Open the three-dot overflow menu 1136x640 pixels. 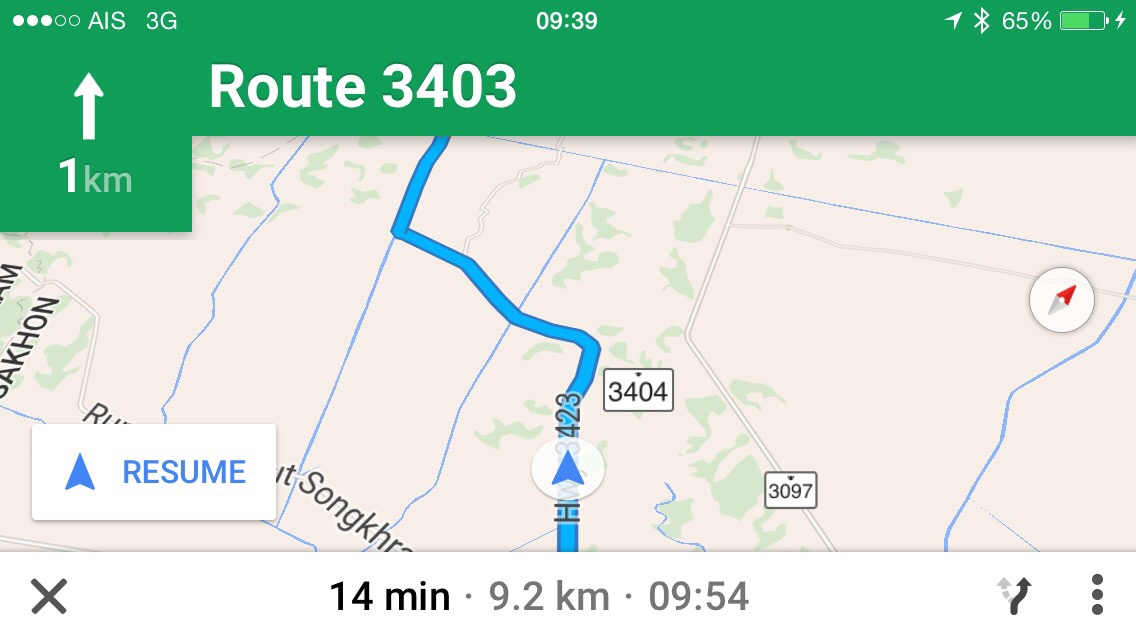click(1097, 596)
